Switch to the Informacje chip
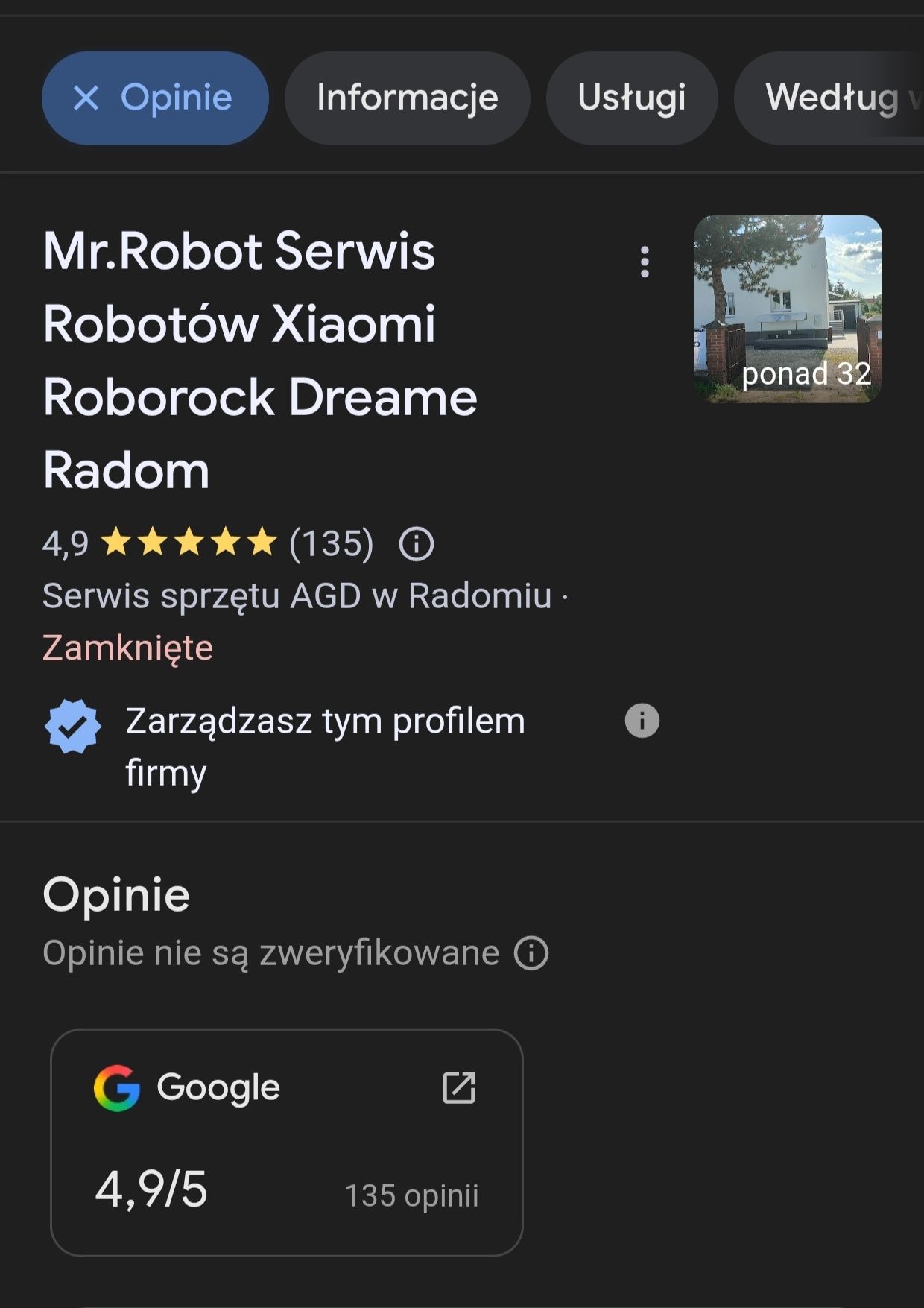 tap(407, 98)
